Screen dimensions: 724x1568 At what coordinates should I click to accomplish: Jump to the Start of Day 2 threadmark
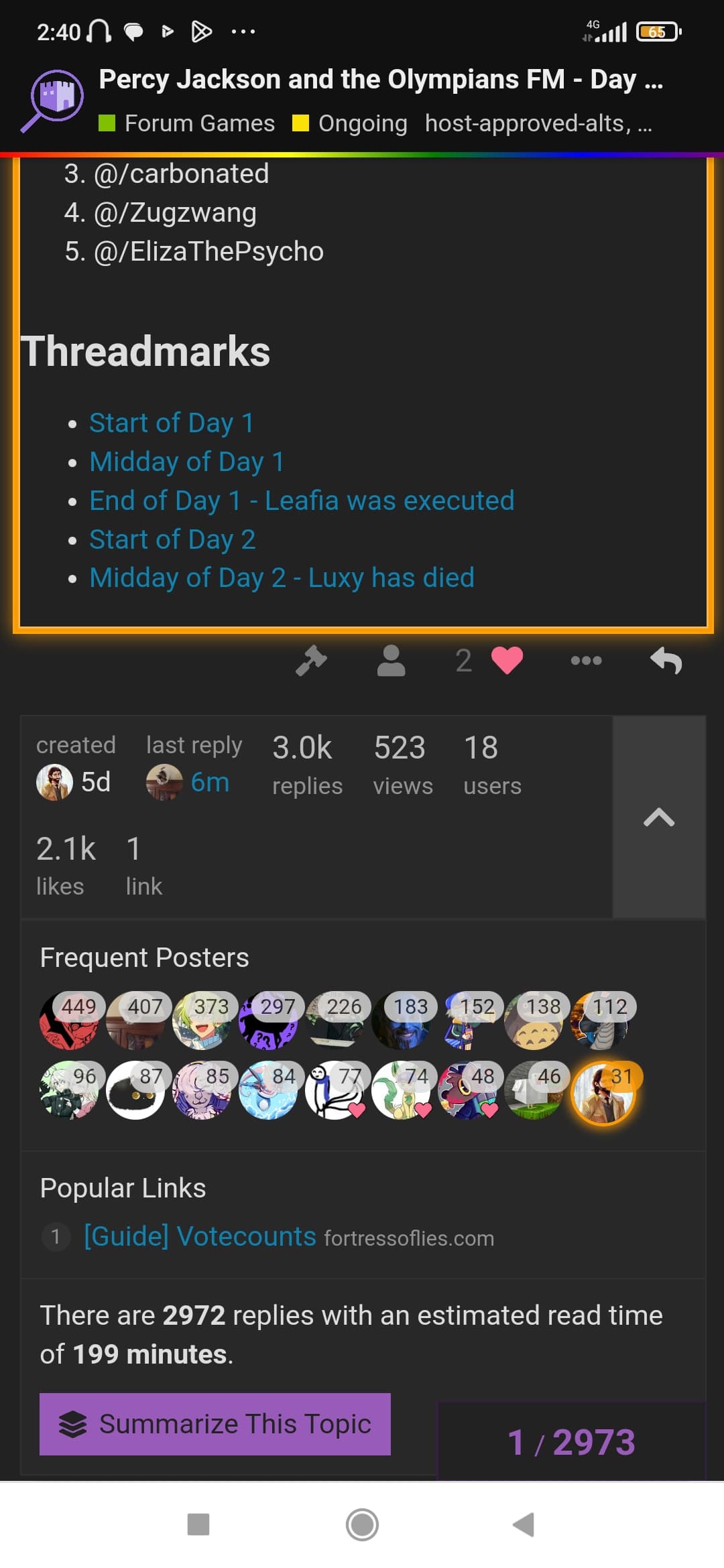coord(172,539)
